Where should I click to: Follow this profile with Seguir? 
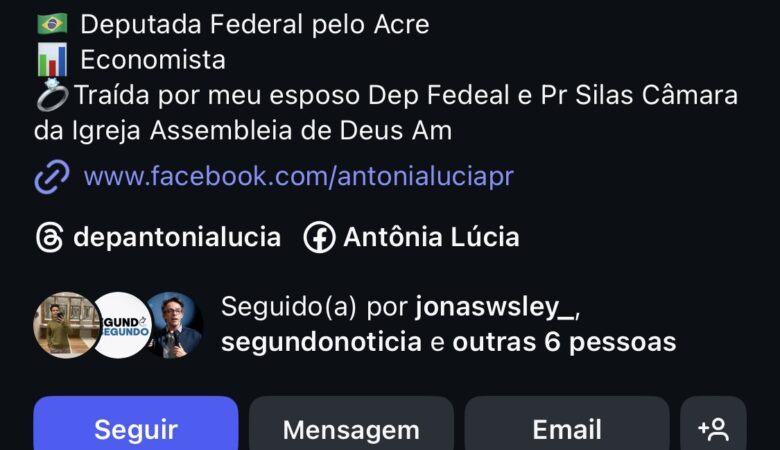point(136,428)
